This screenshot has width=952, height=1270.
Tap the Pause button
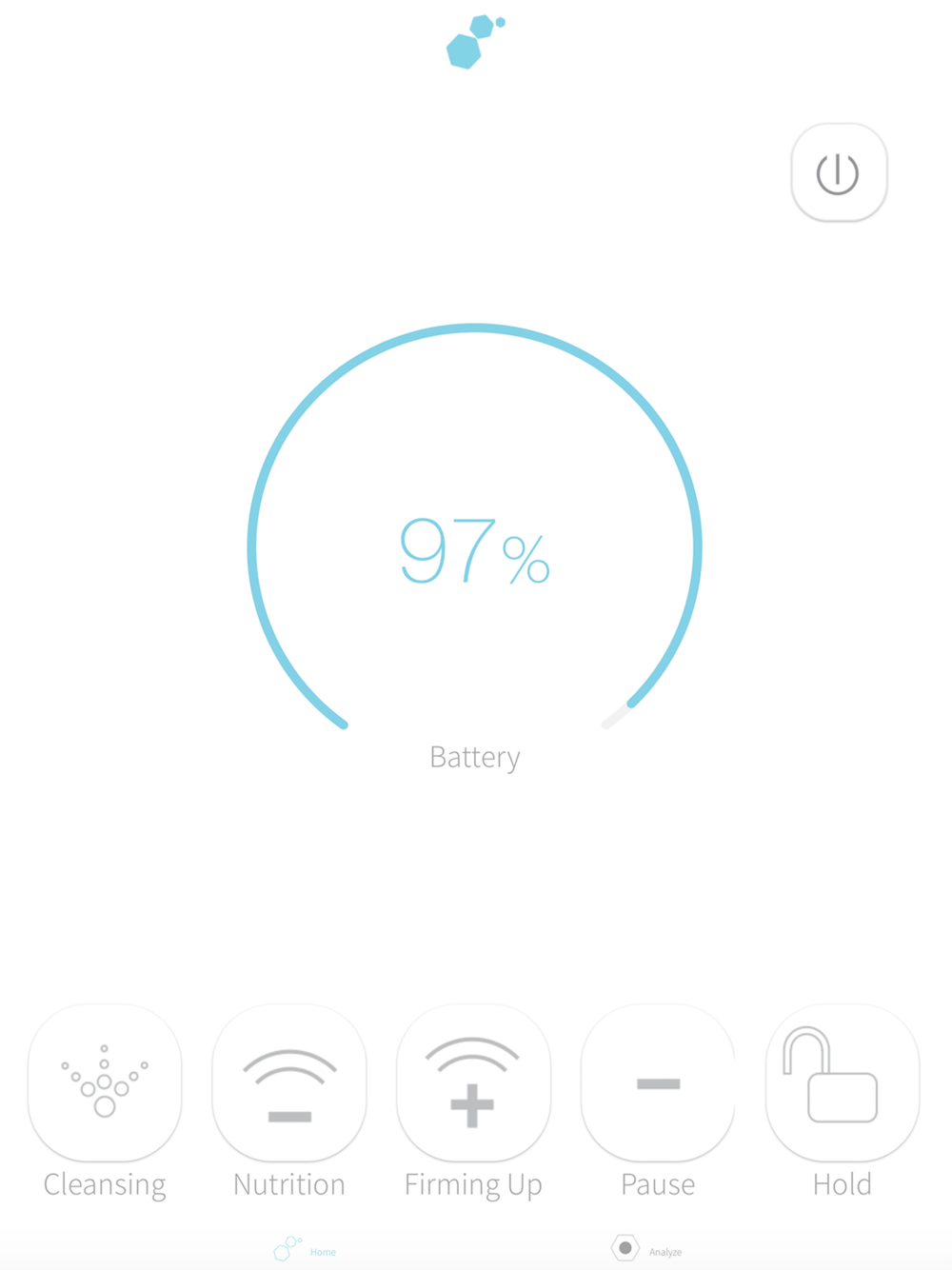point(658,1082)
